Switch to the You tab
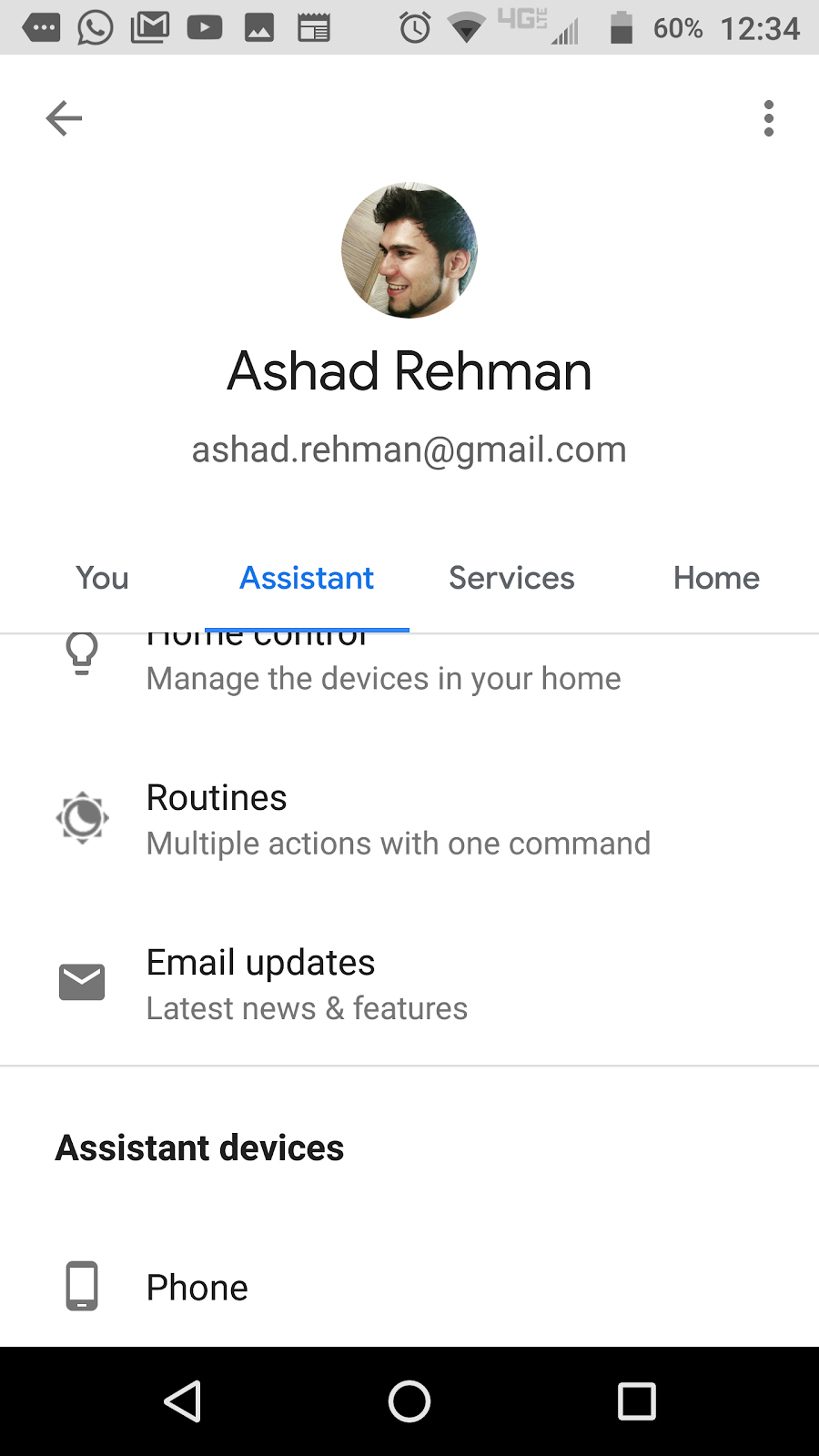This screenshot has width=819, height=1456. (x=102, y=579)
